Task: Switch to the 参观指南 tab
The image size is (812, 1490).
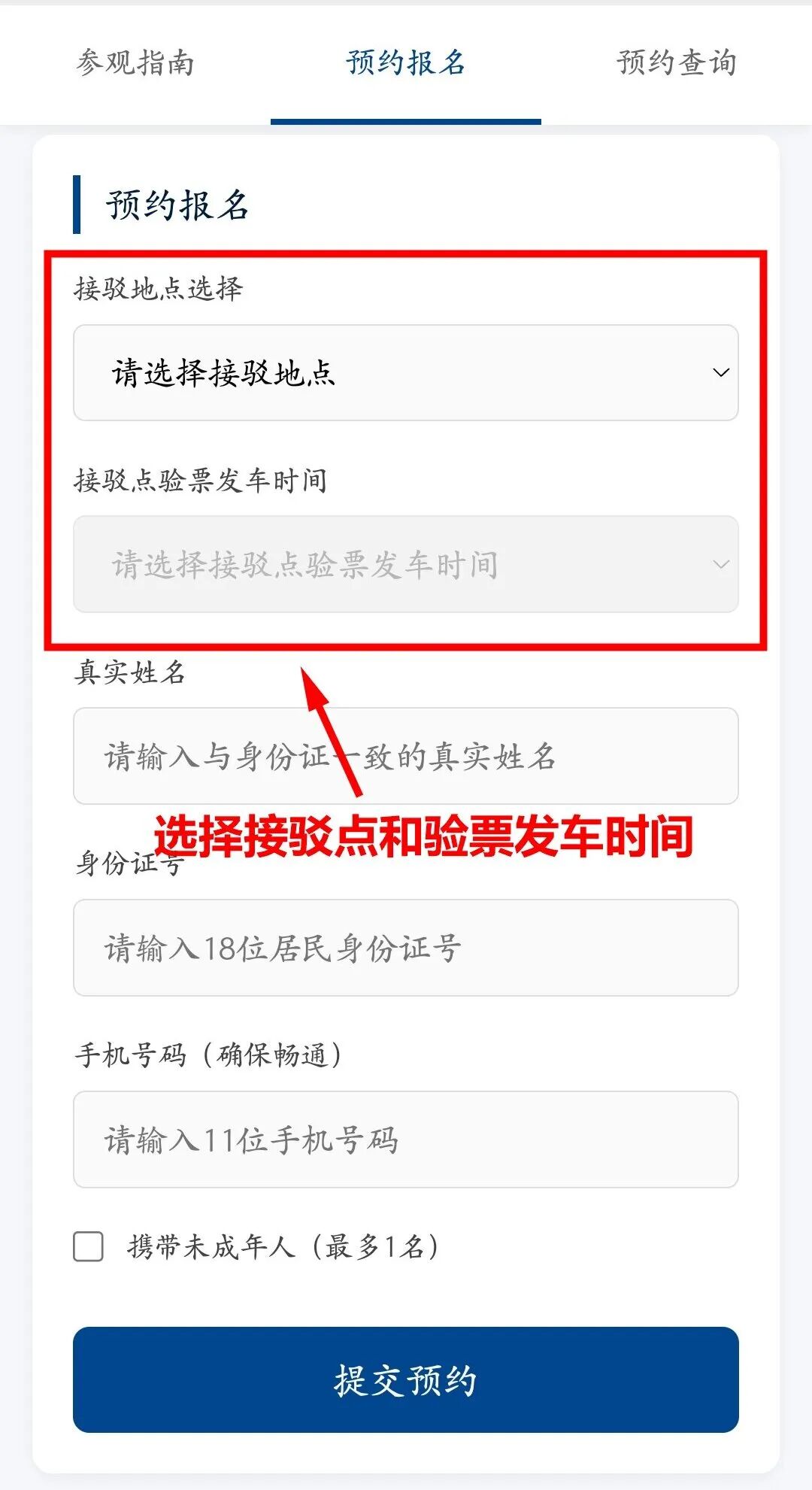Action: pos(135,63)
